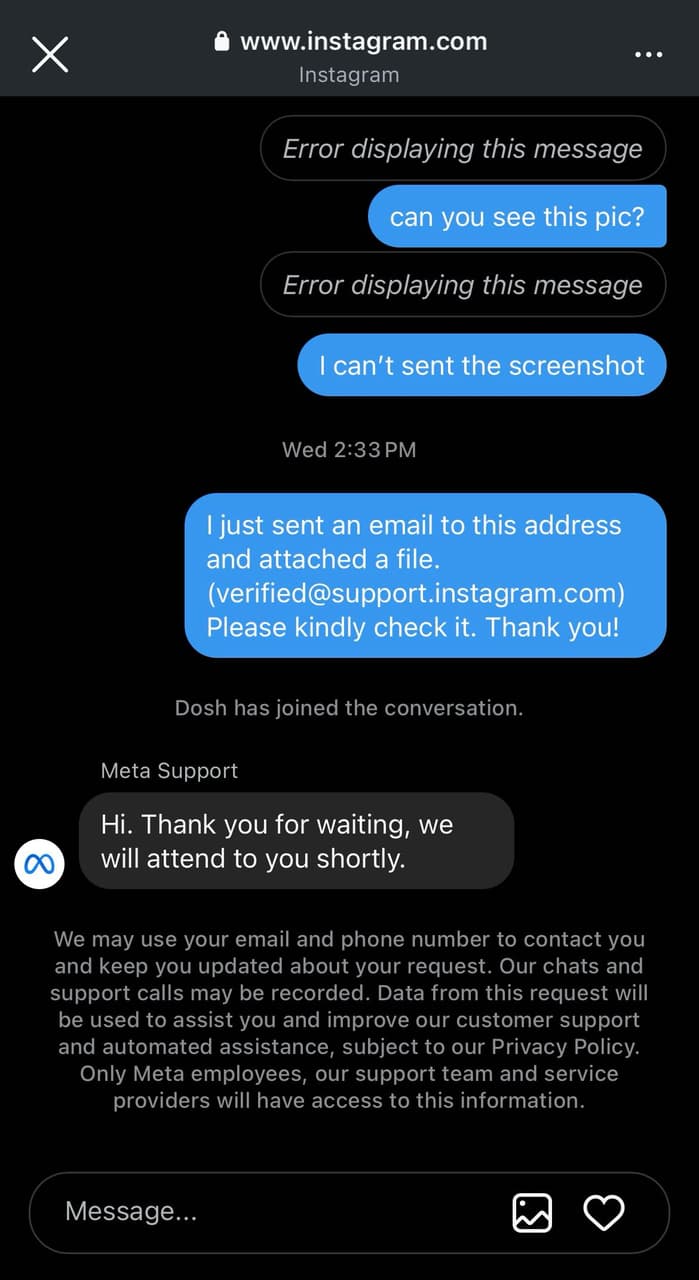Close the Instagram web view

click(50, 54)
